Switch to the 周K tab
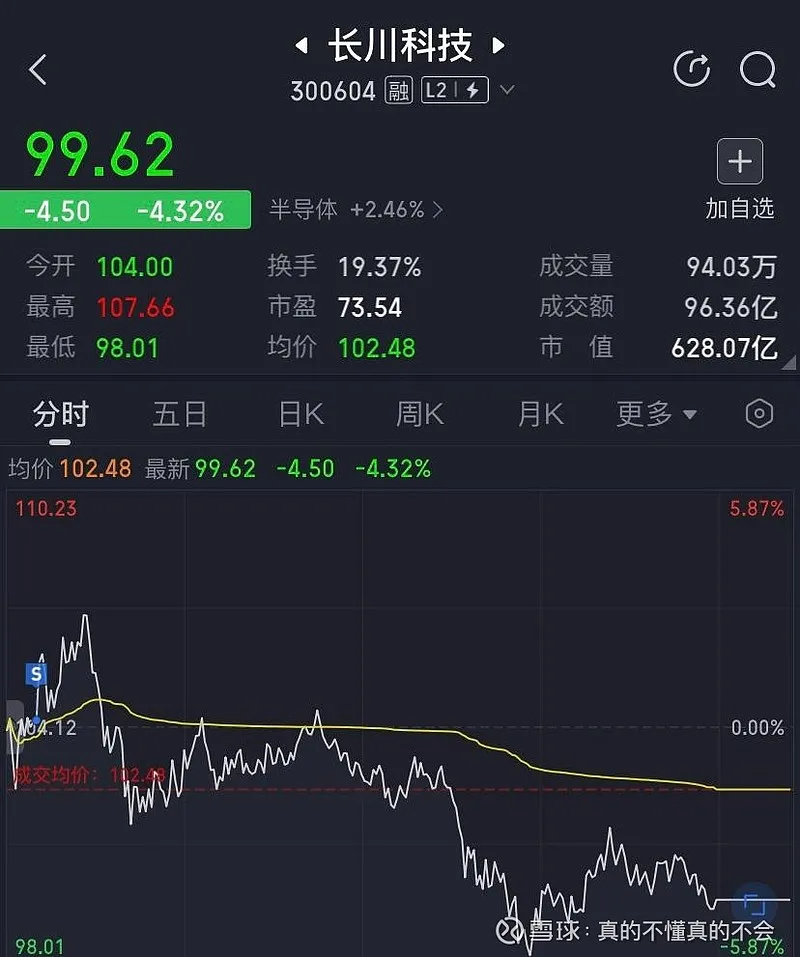800x957 pixels. (420, 414)
